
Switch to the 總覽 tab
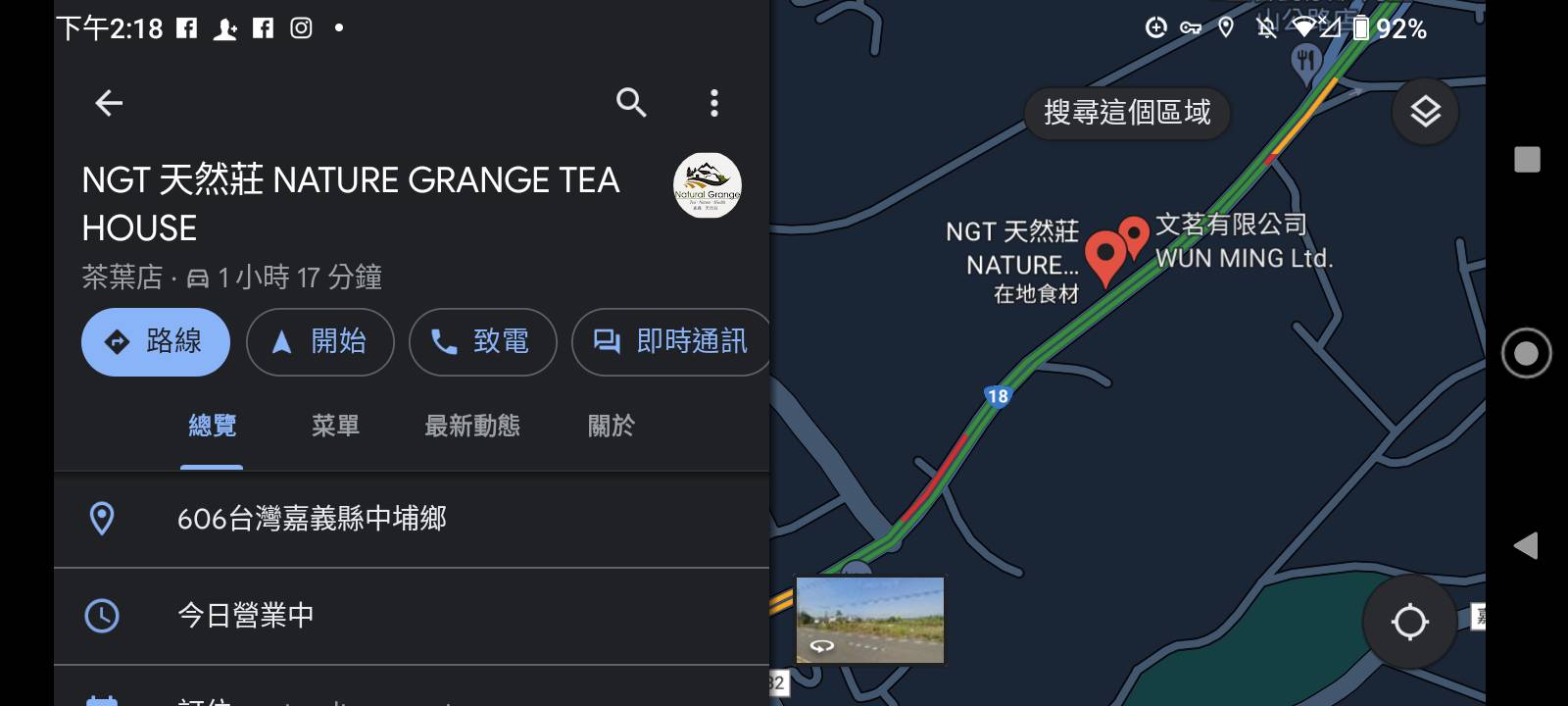(212, 427)
